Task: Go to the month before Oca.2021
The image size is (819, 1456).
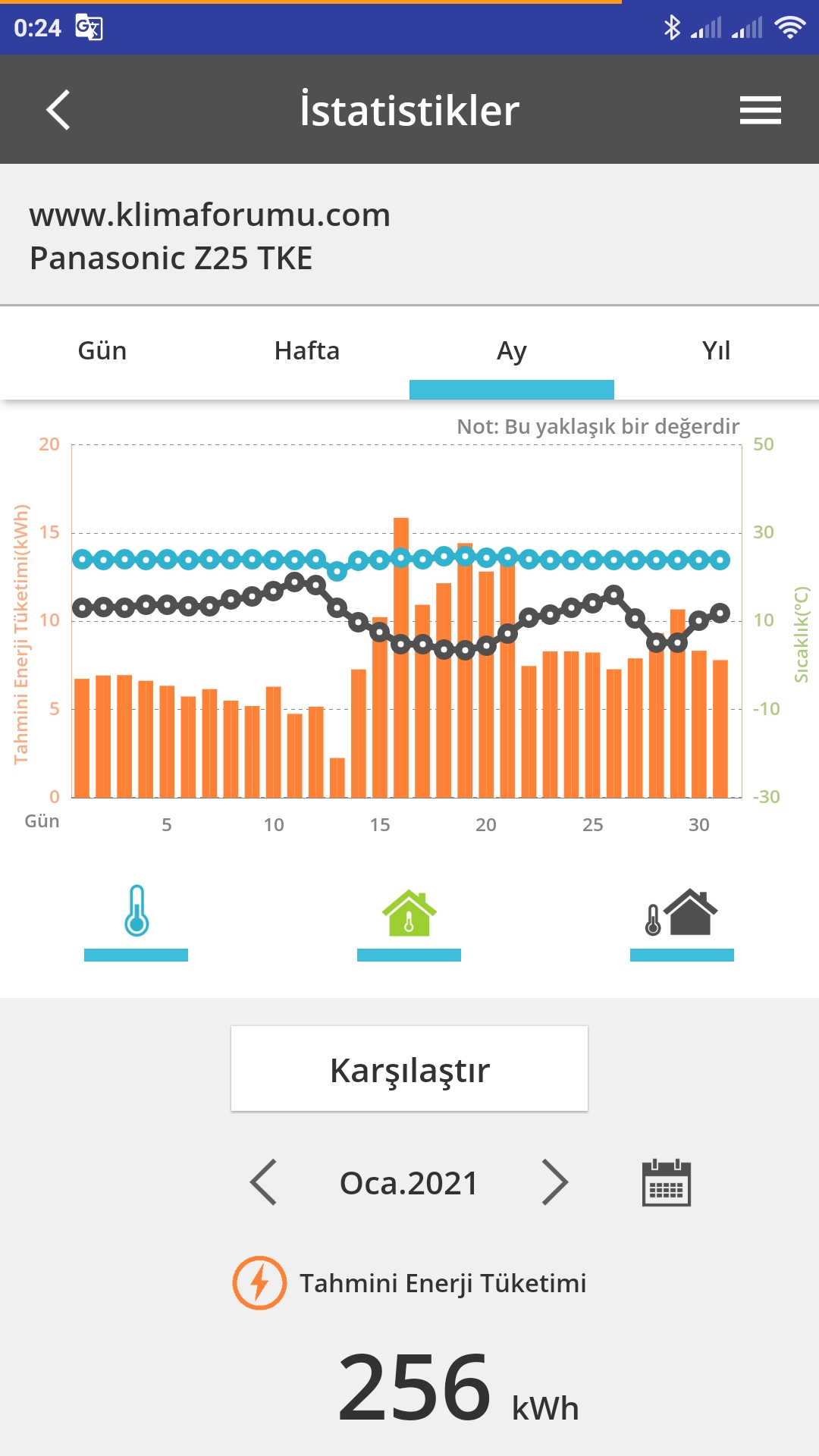Action: pyautogui.click(x=264, y=1182)
